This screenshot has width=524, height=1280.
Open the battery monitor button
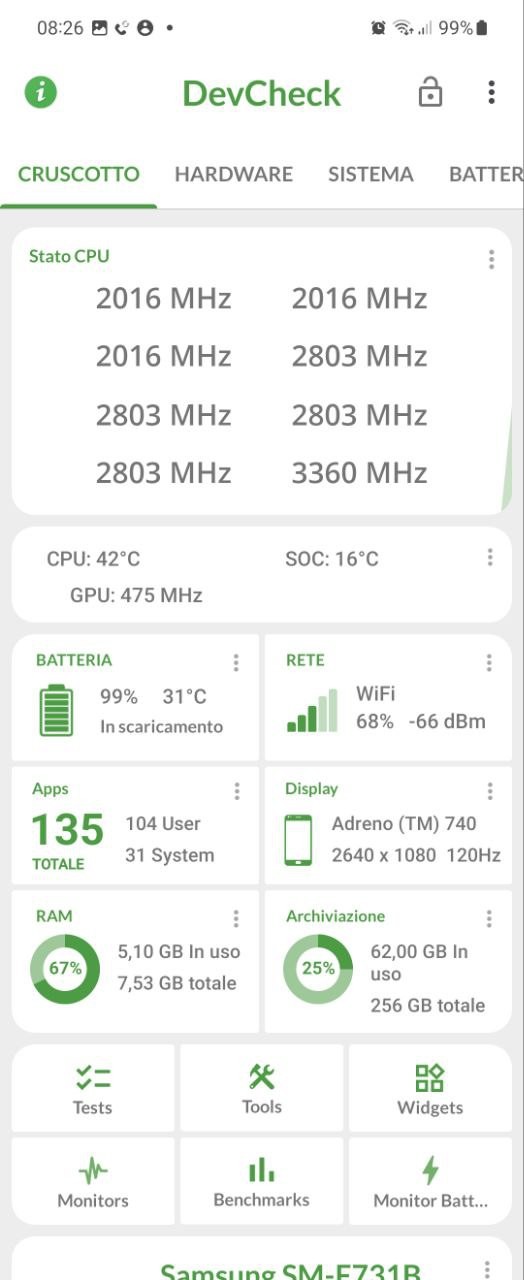430,1181
